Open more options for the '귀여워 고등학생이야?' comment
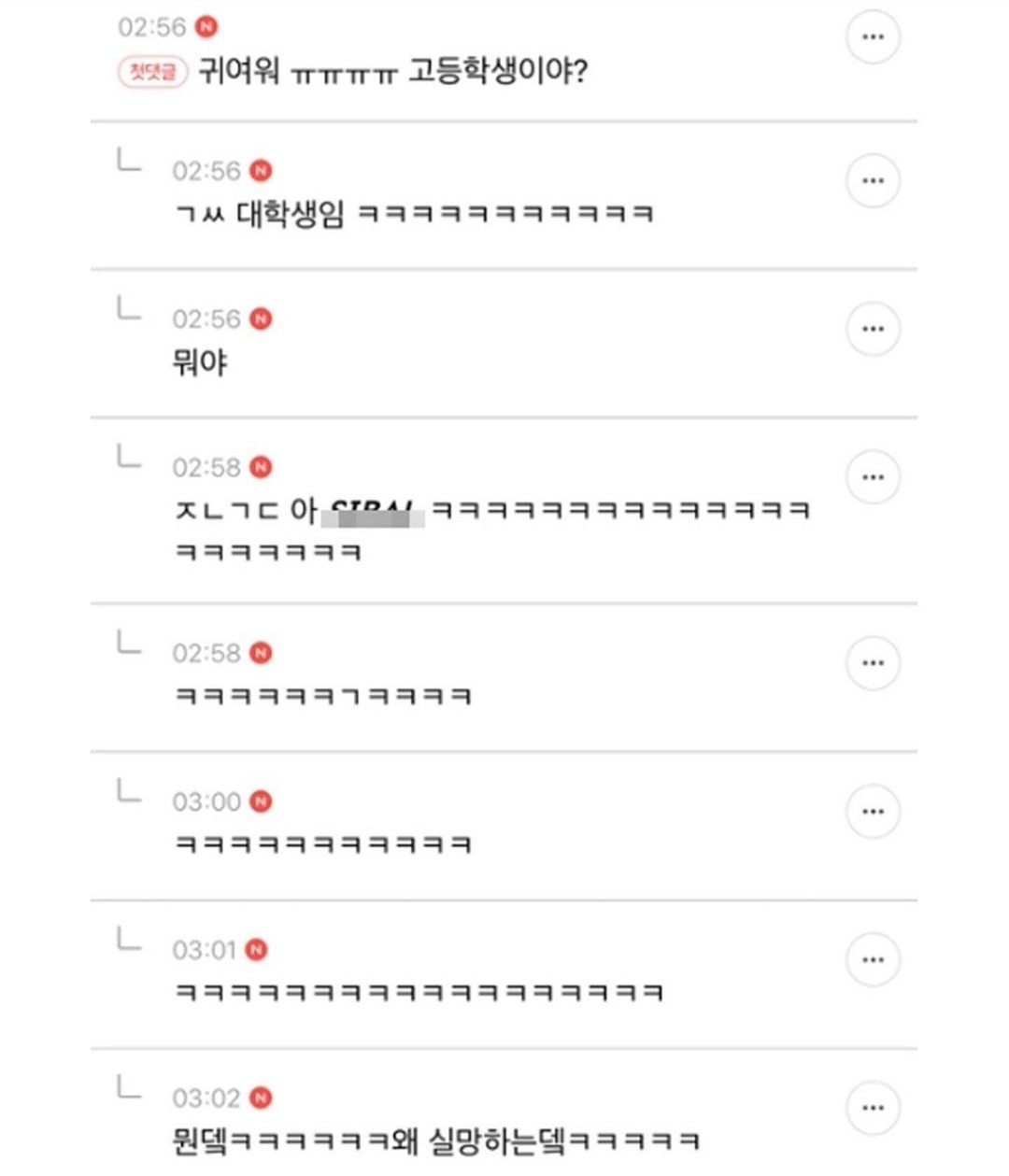Image resolution: width=1009 pixels, height=1176 pixels. tap(873, 36)
